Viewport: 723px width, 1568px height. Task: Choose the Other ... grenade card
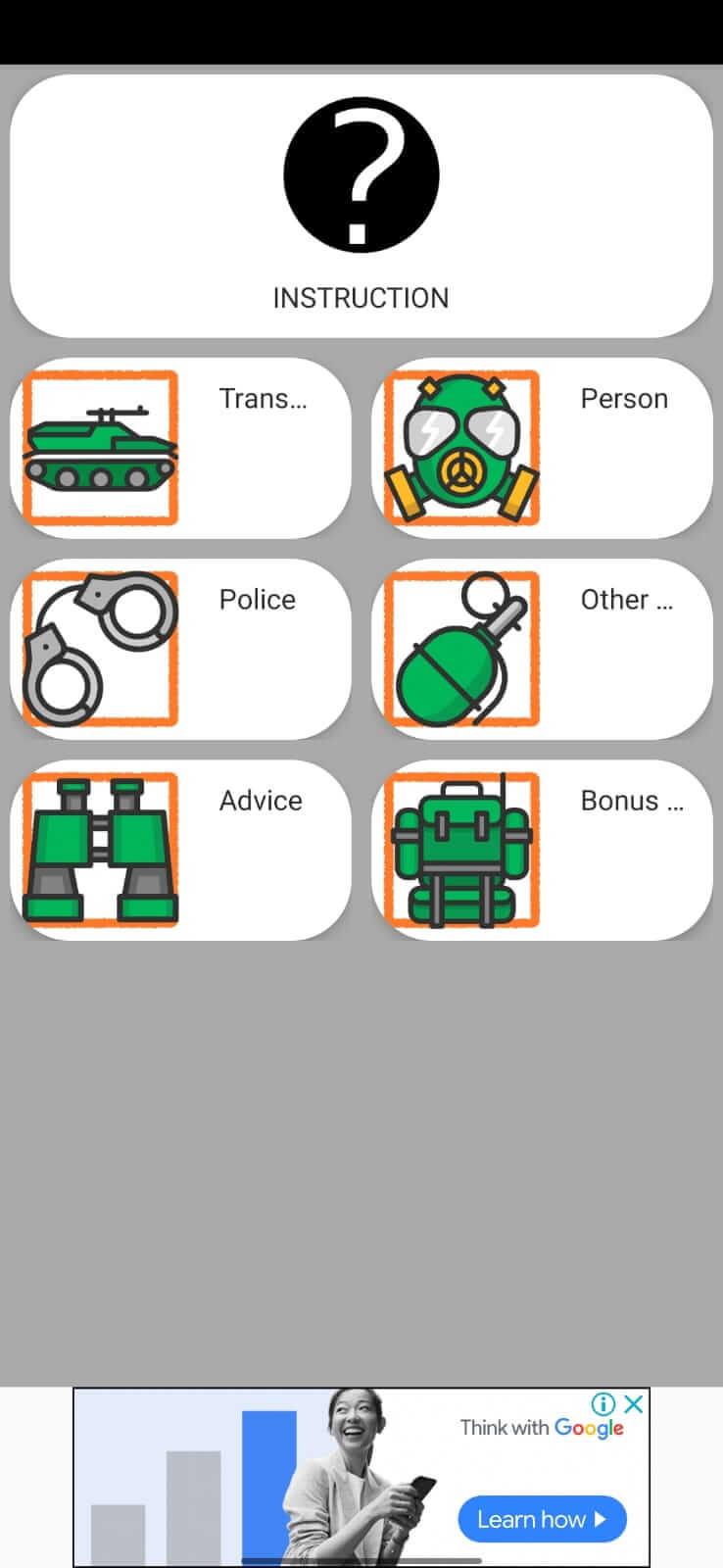(542, 649)
